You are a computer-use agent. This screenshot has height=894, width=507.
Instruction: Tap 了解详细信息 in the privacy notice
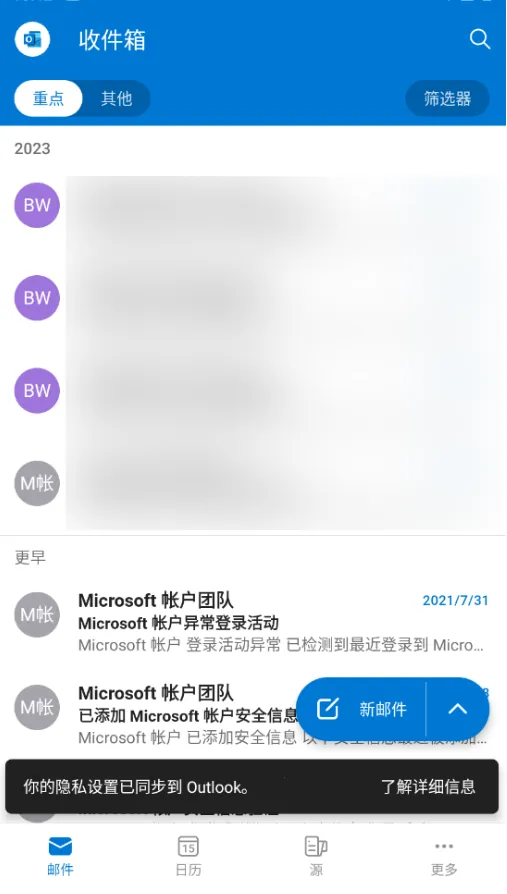coord(428,787)
